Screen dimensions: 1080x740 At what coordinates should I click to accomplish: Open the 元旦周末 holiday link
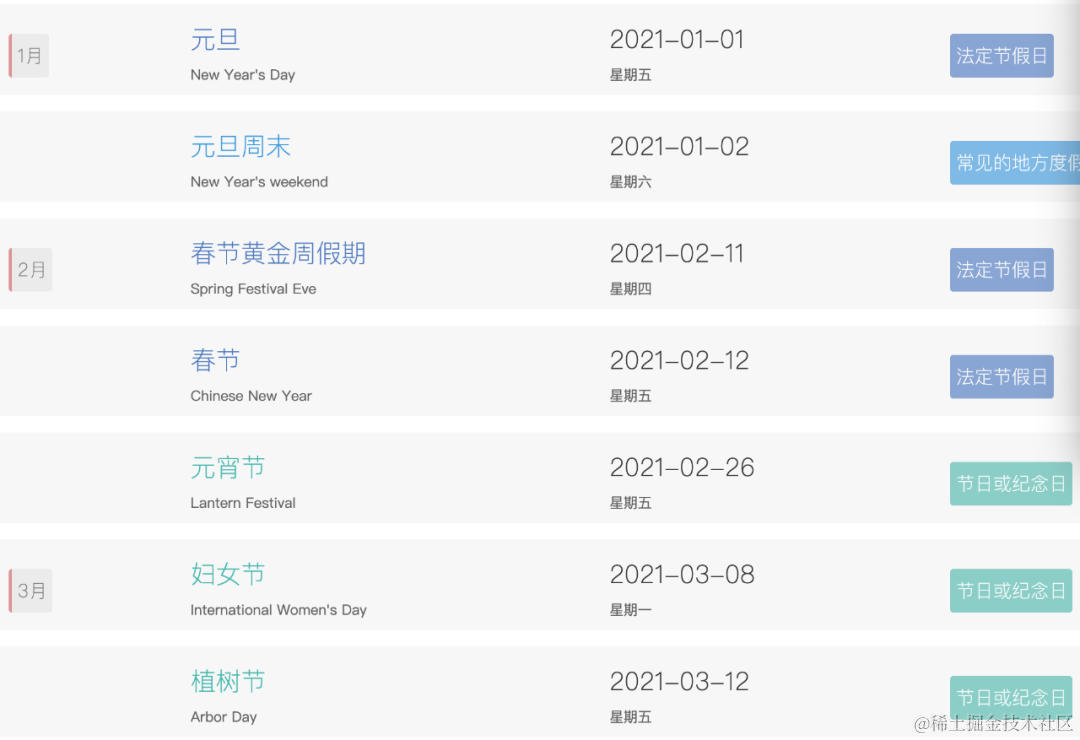coord(240,147)
